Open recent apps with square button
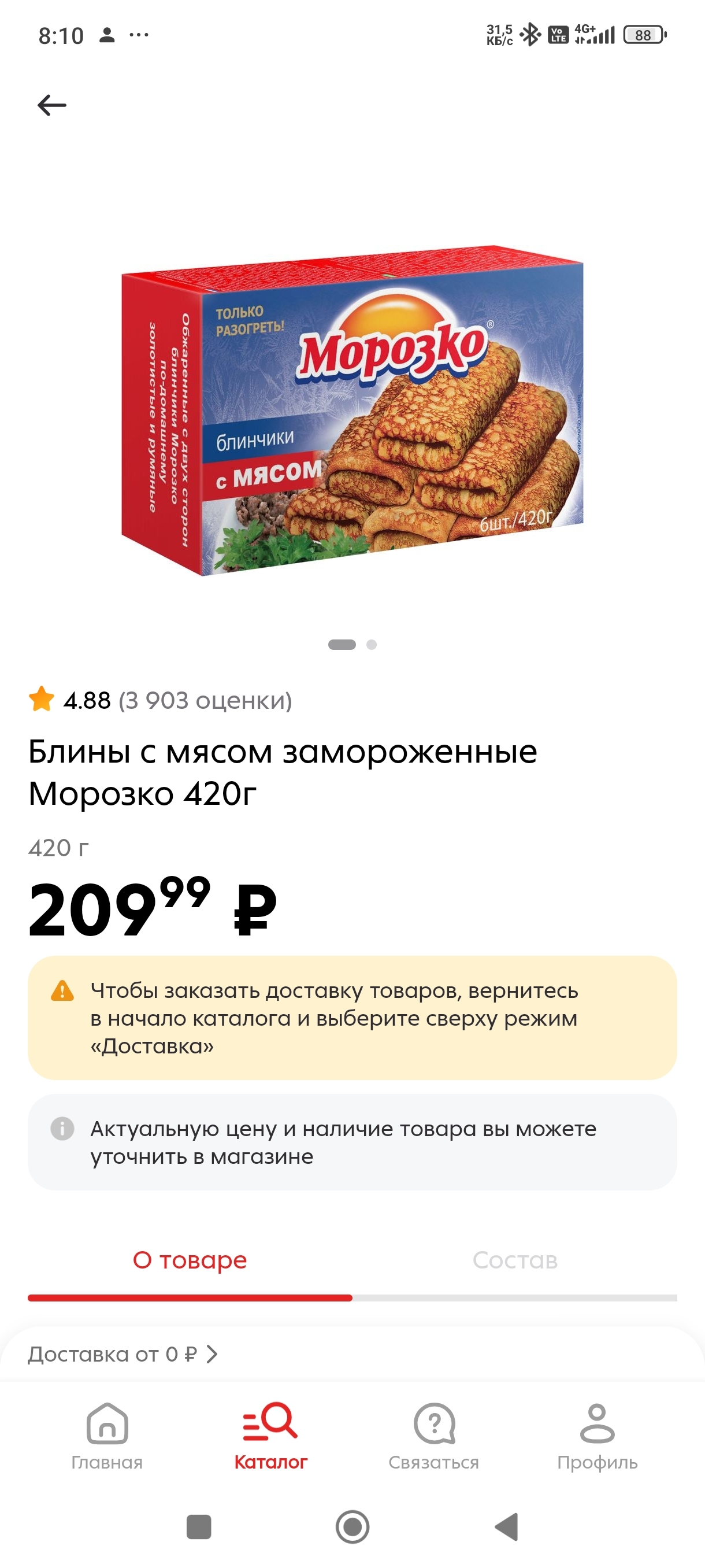705x1568 pixels. tap(198, 1527)
